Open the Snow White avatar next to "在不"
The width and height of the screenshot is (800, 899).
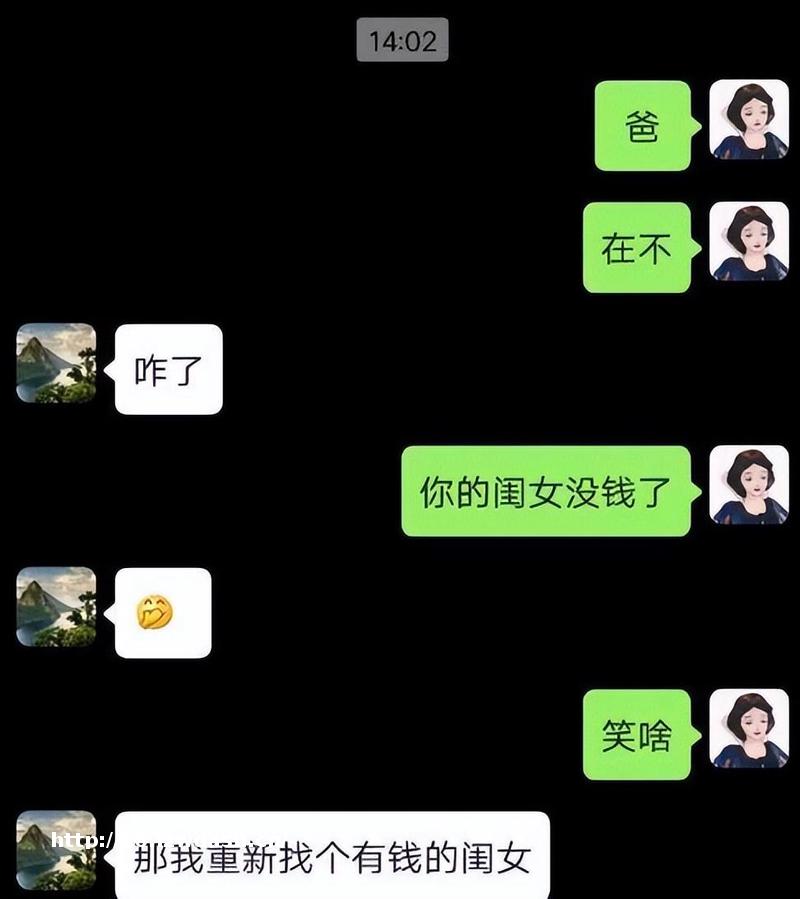(747, 243)
